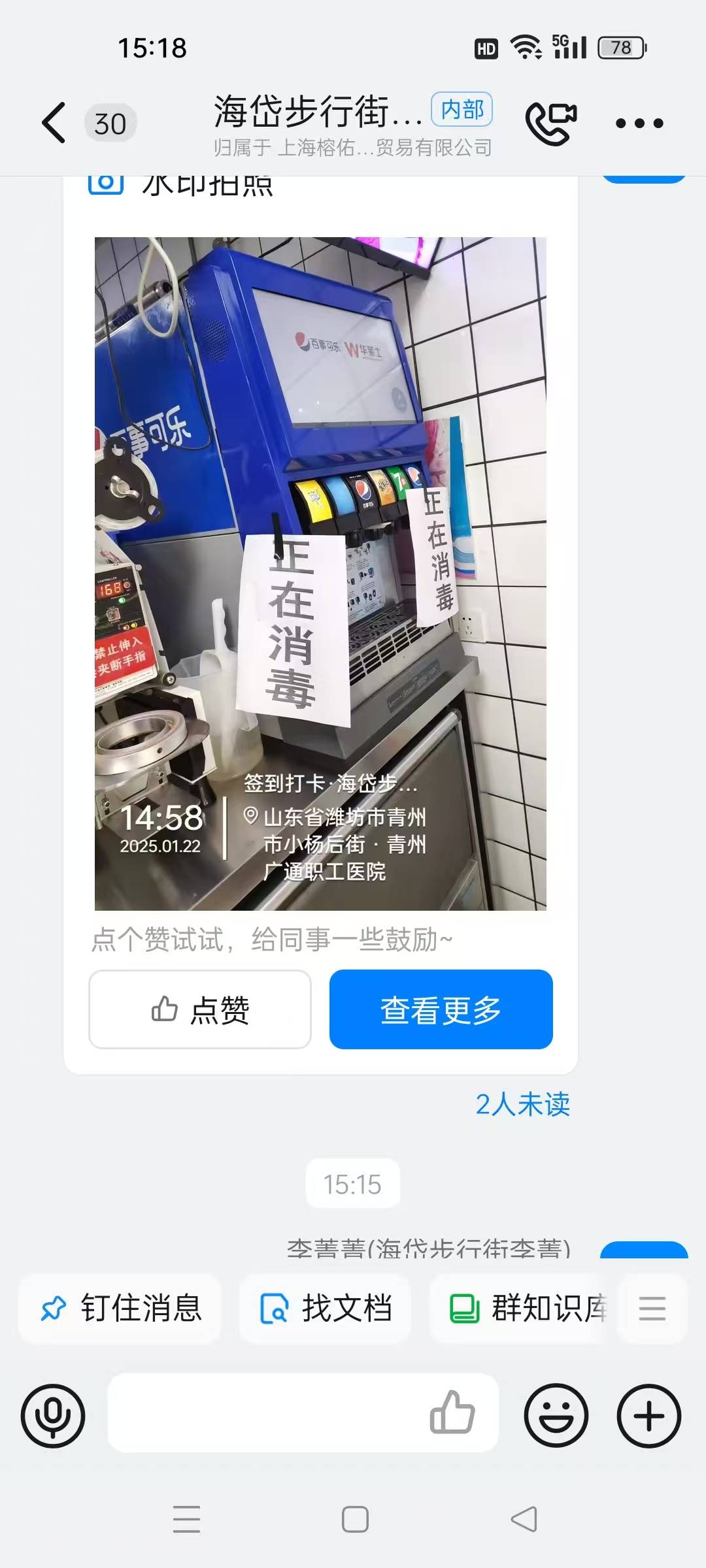Viewport: 706px width, 1568px height.
Task: Tap the system home button
Action: [355, 1519]
